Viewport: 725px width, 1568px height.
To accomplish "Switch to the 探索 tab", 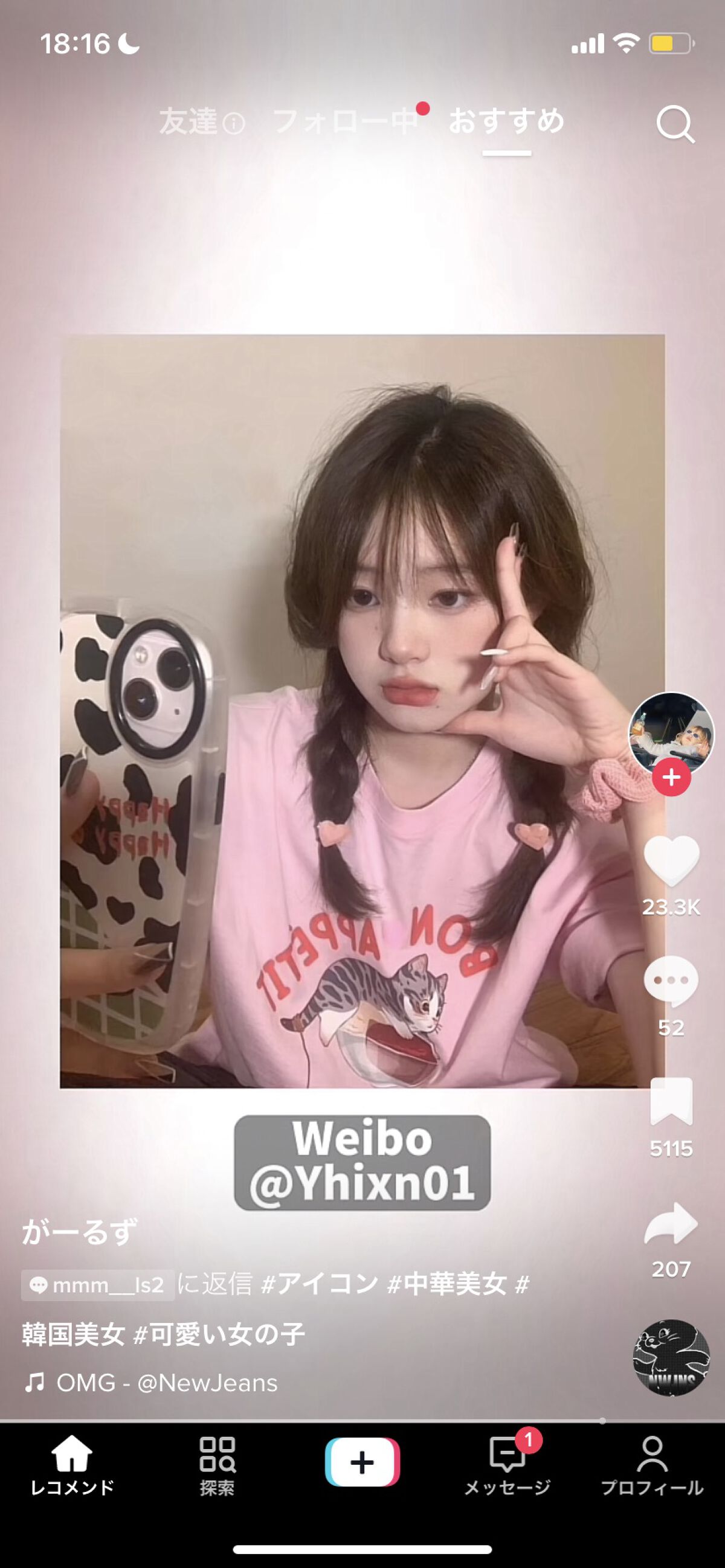I will pos(217,1466).
